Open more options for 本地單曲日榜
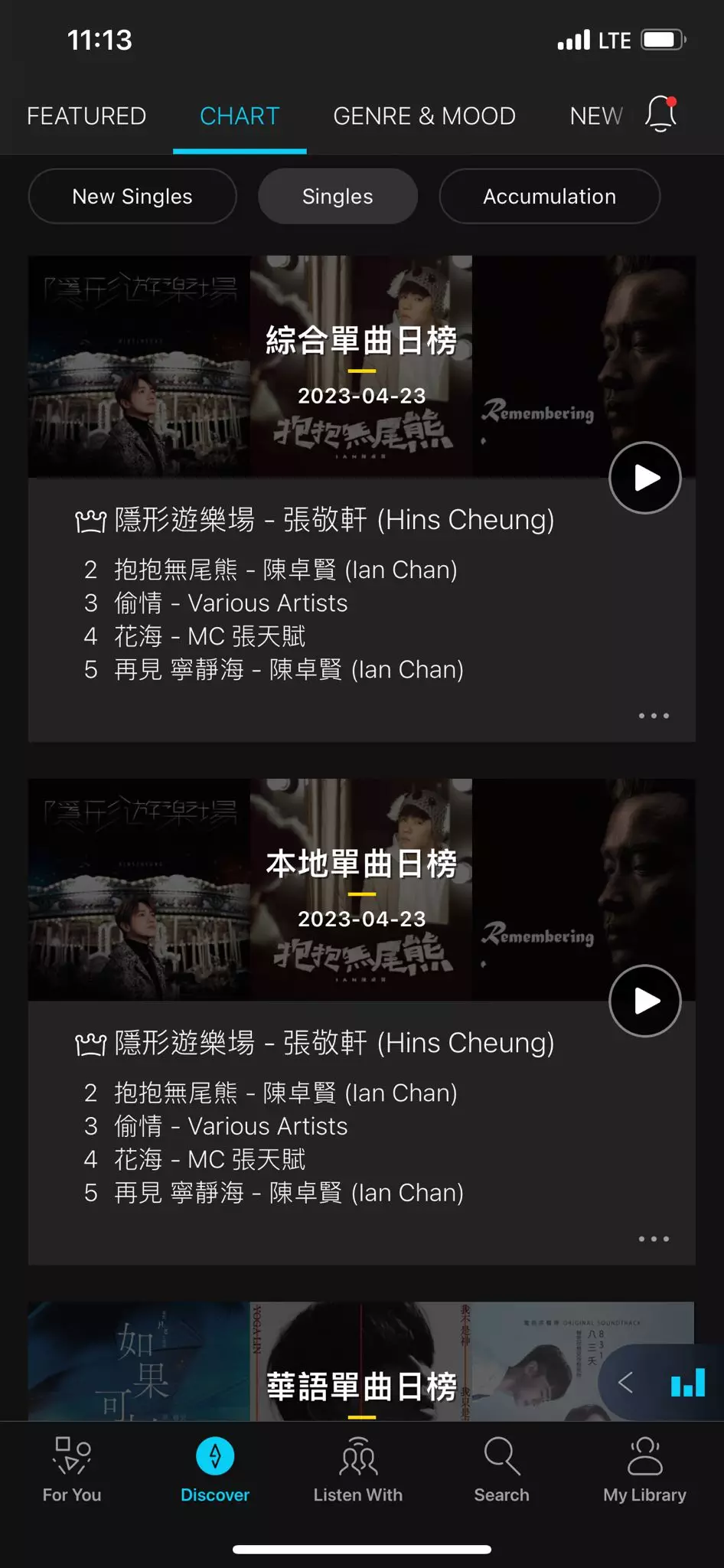The height and width of the screenshot is (1568, 724). click(x=654, y=1239)
